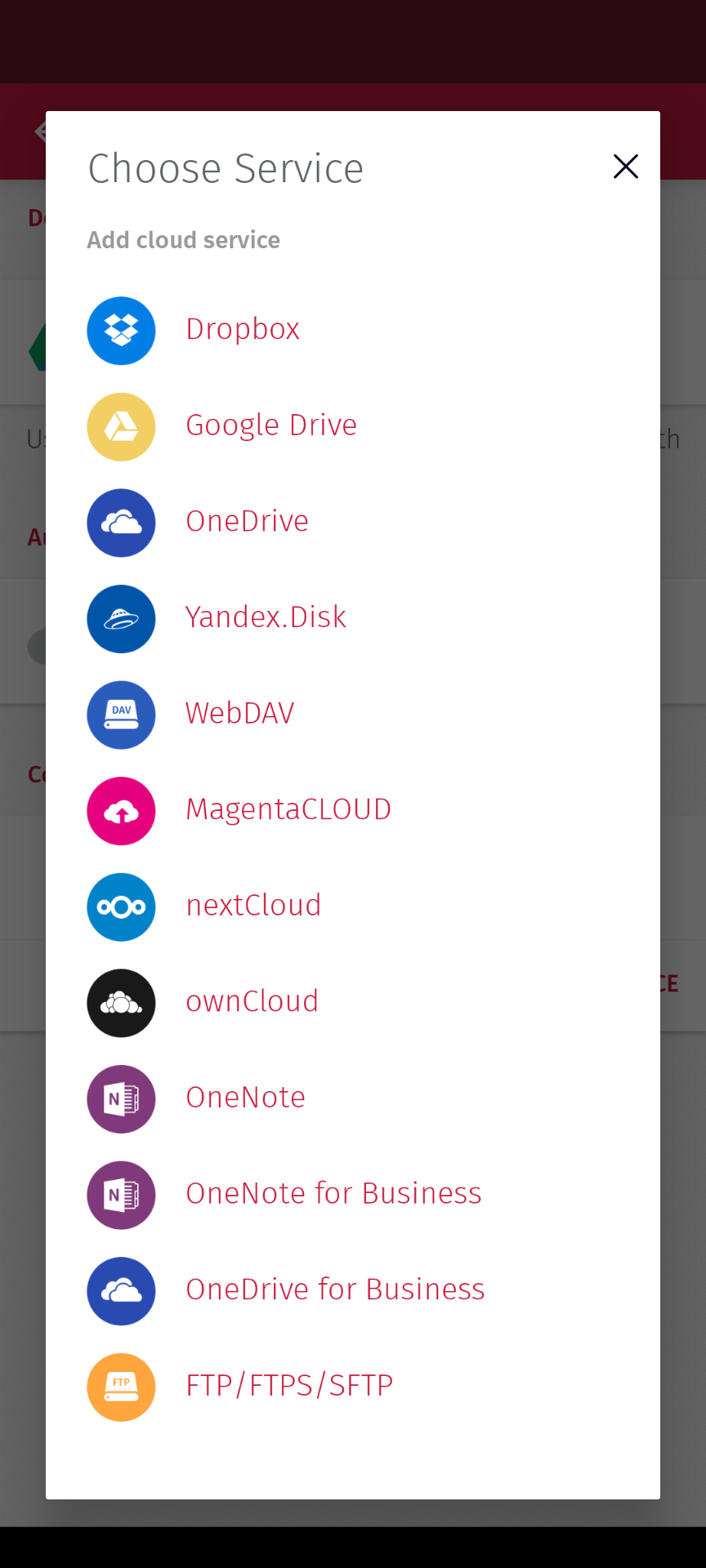
Task: Add the OneDrive cloud service
Action: point(247,522)
